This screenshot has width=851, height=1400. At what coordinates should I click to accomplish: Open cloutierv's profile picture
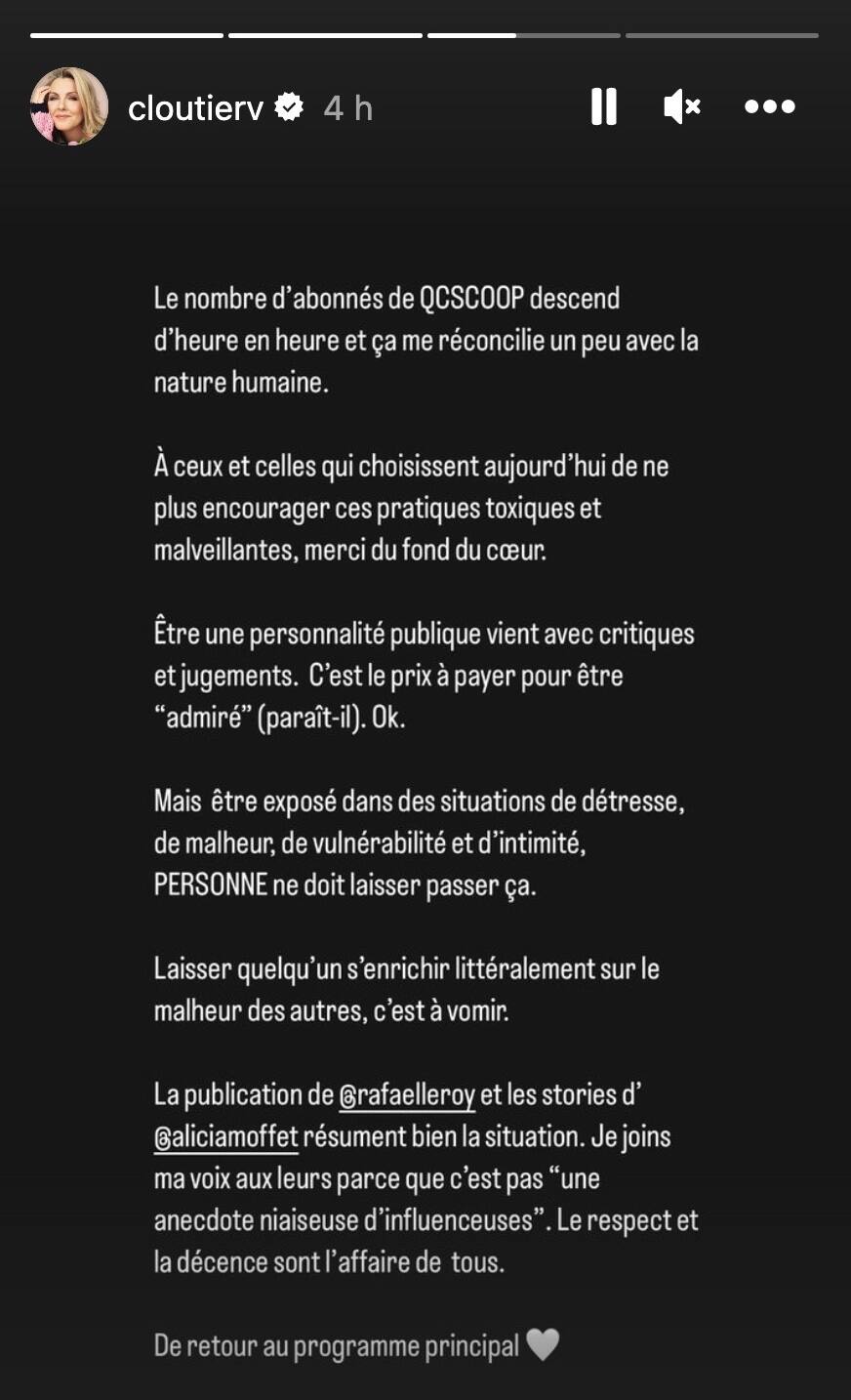69,106
